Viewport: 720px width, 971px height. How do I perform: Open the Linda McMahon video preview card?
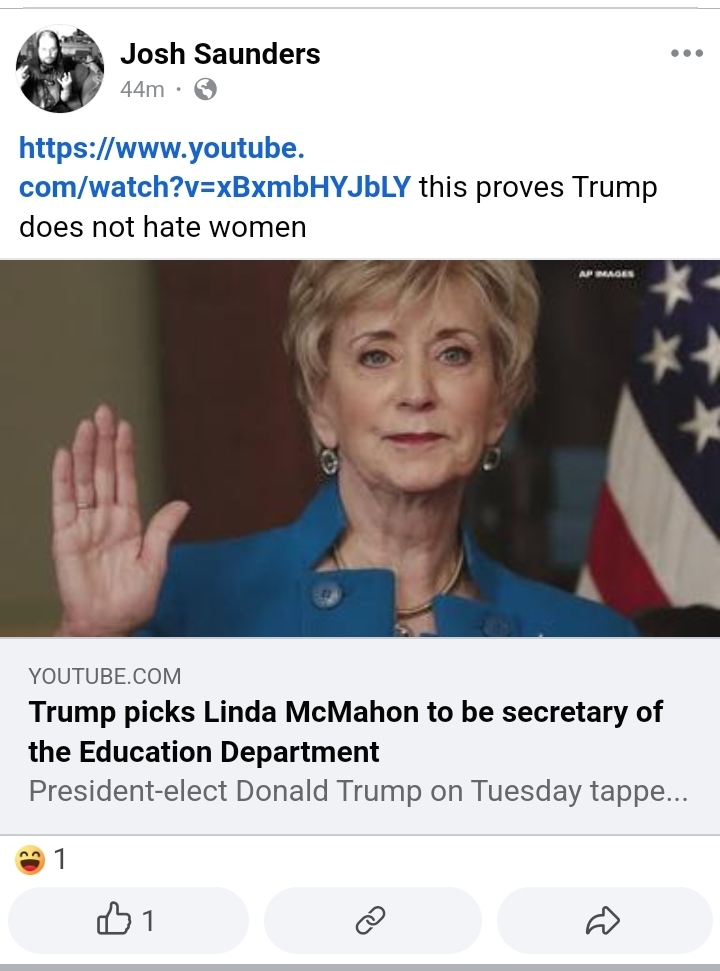point(360,547)
